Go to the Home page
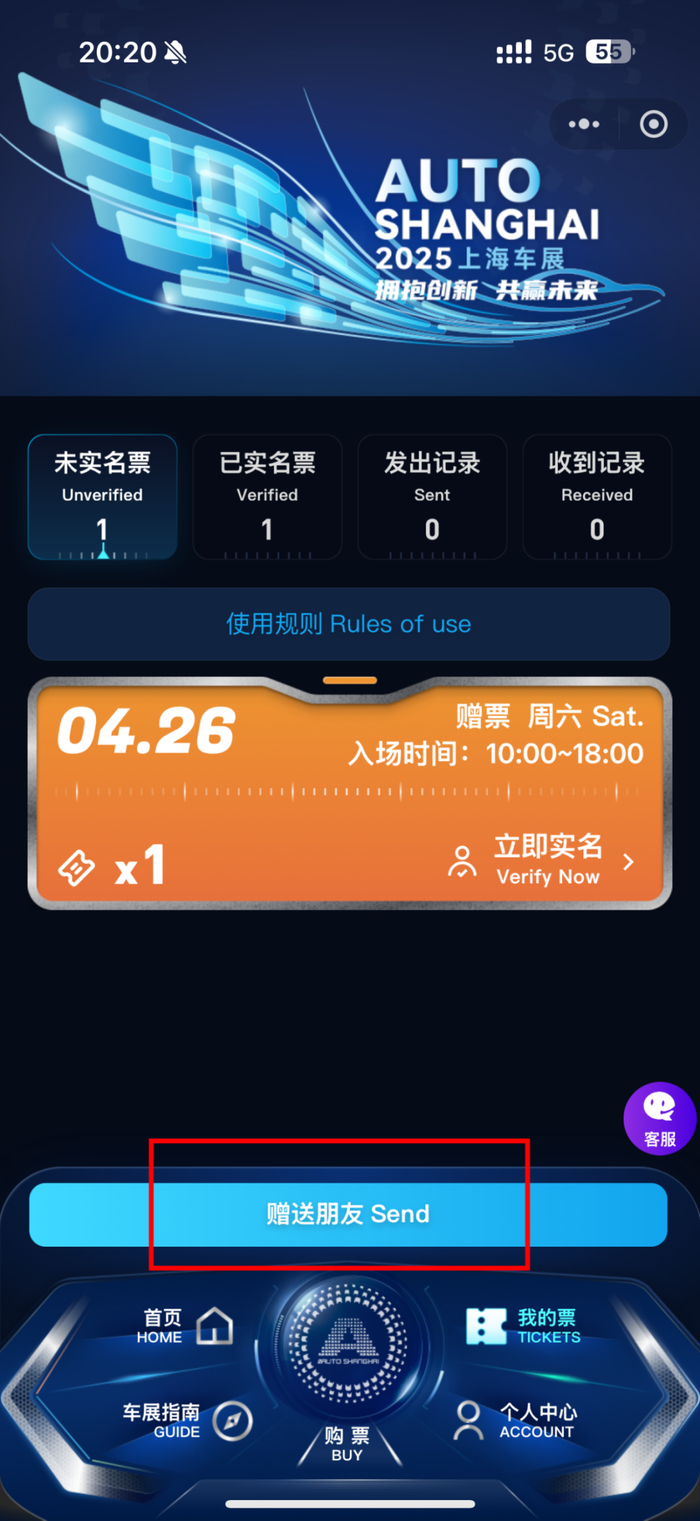The width and height of the screenshot is (700, 1521). [x=185, y=1326]
